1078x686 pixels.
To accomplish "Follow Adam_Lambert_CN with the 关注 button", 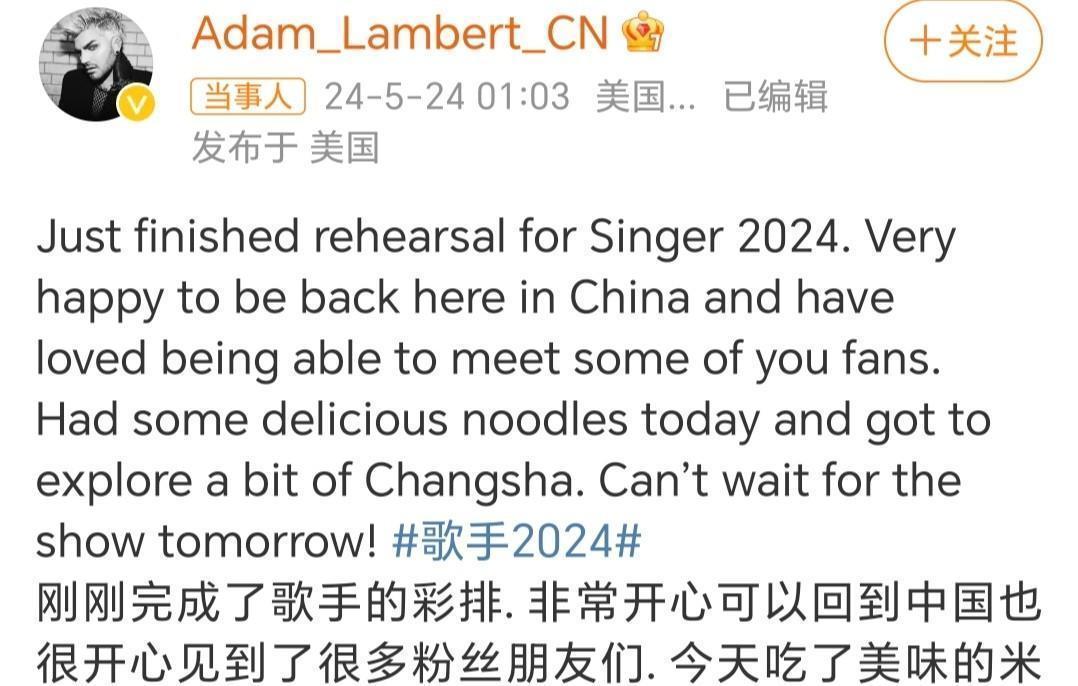I will 963,42.
